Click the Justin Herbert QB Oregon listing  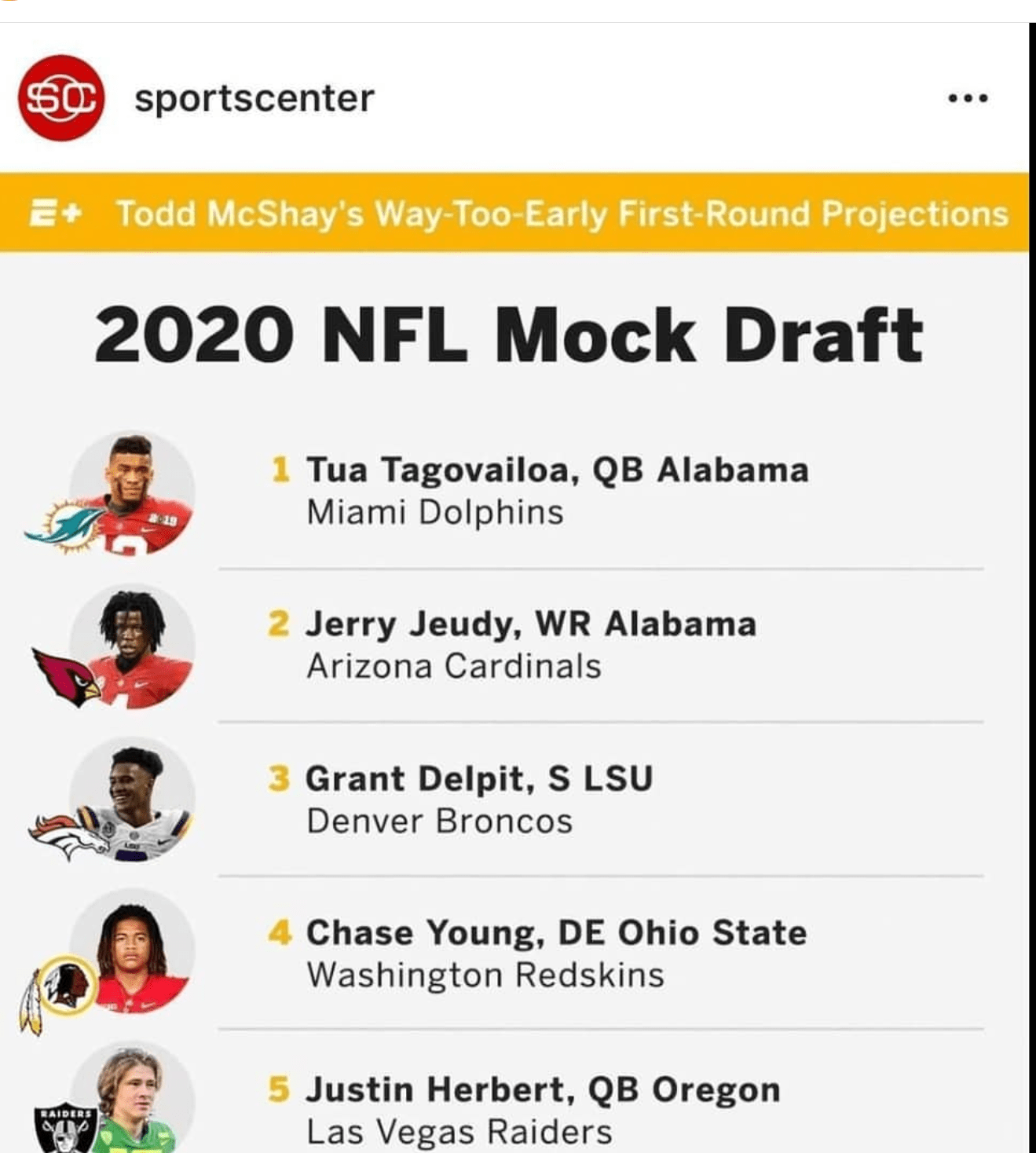tap(544, 1088)
